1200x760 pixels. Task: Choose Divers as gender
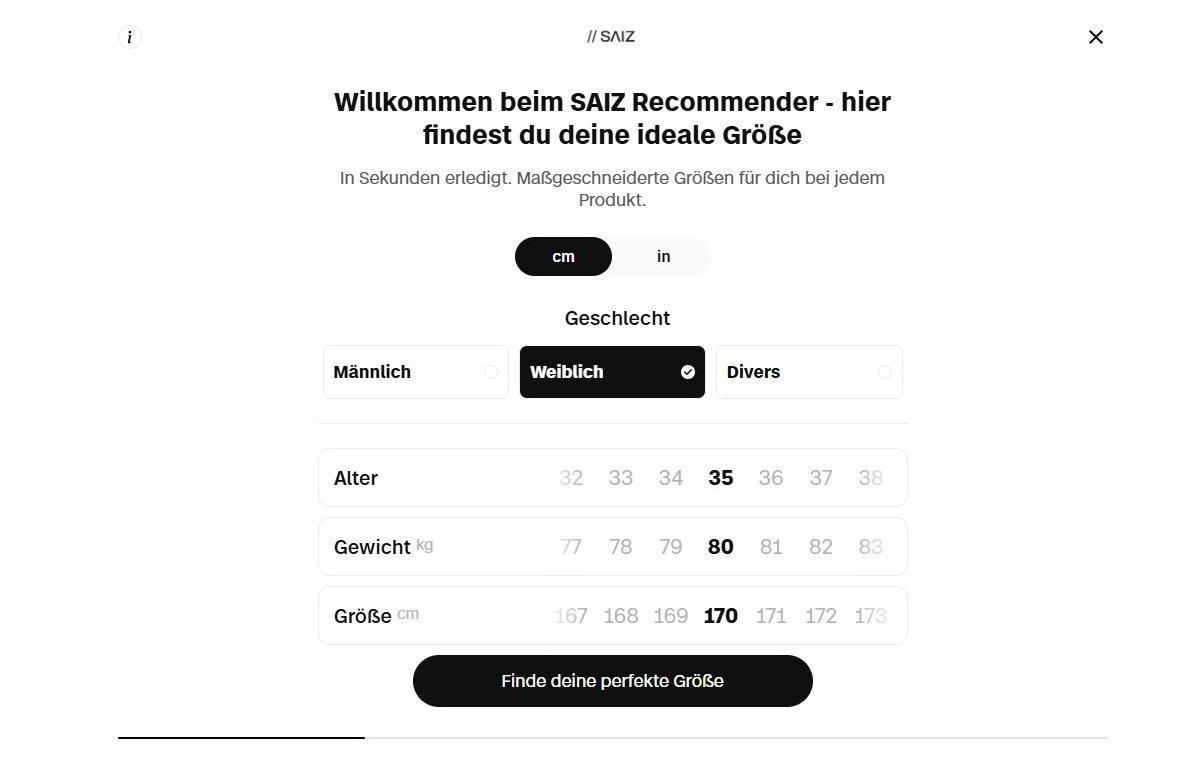809,372
